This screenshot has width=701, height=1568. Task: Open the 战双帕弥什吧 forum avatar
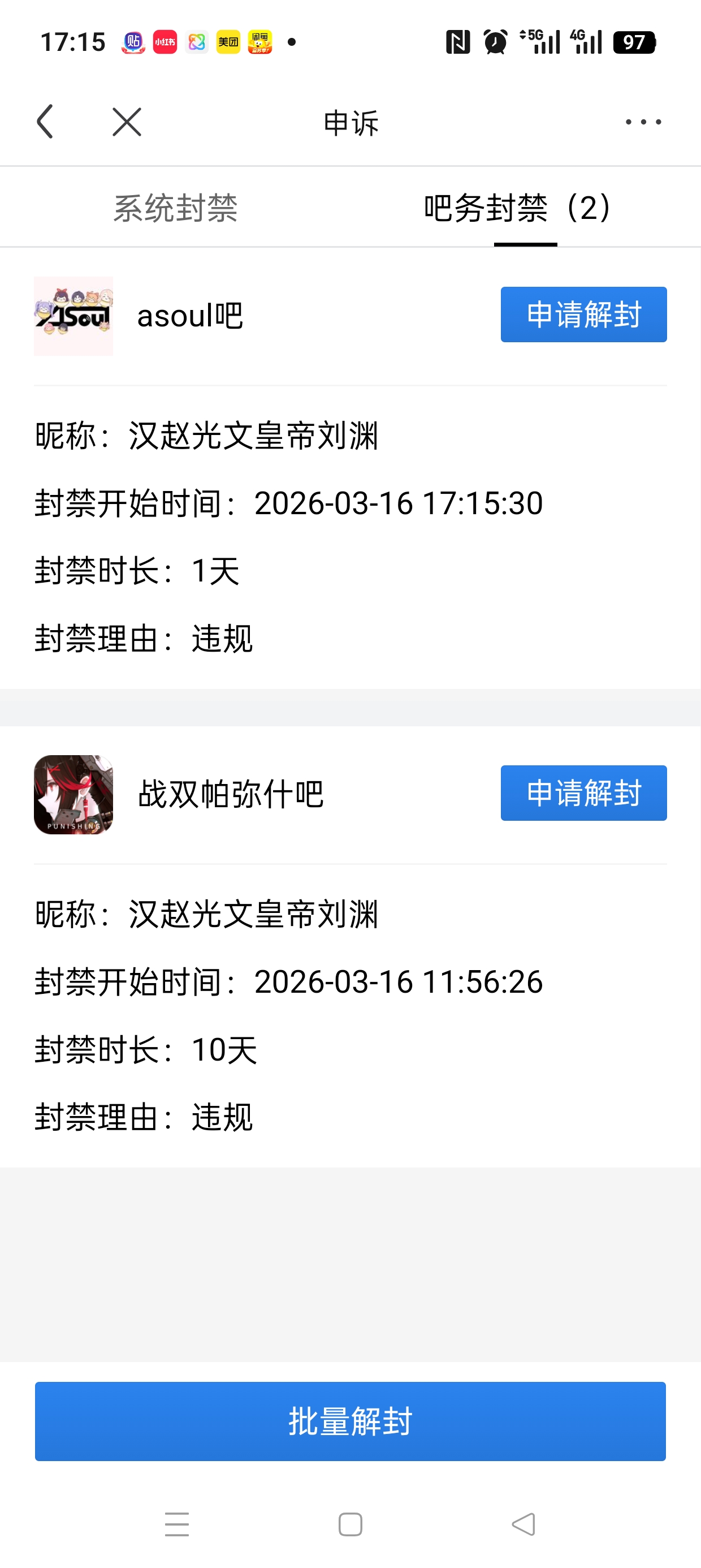[x=73, y=794]
